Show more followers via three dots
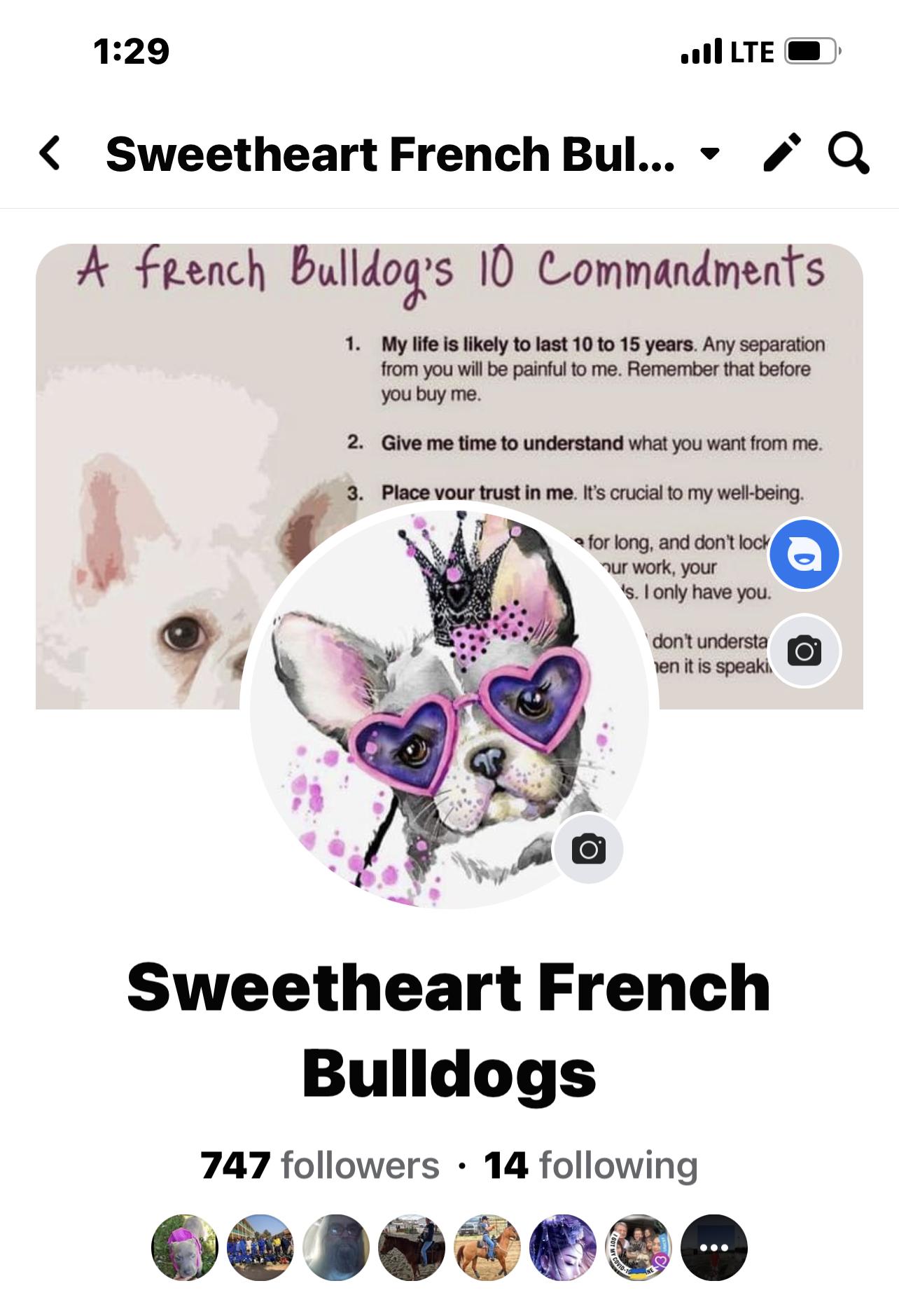This screenshot has width=899, height=1316. click(x=713, y=1247)
